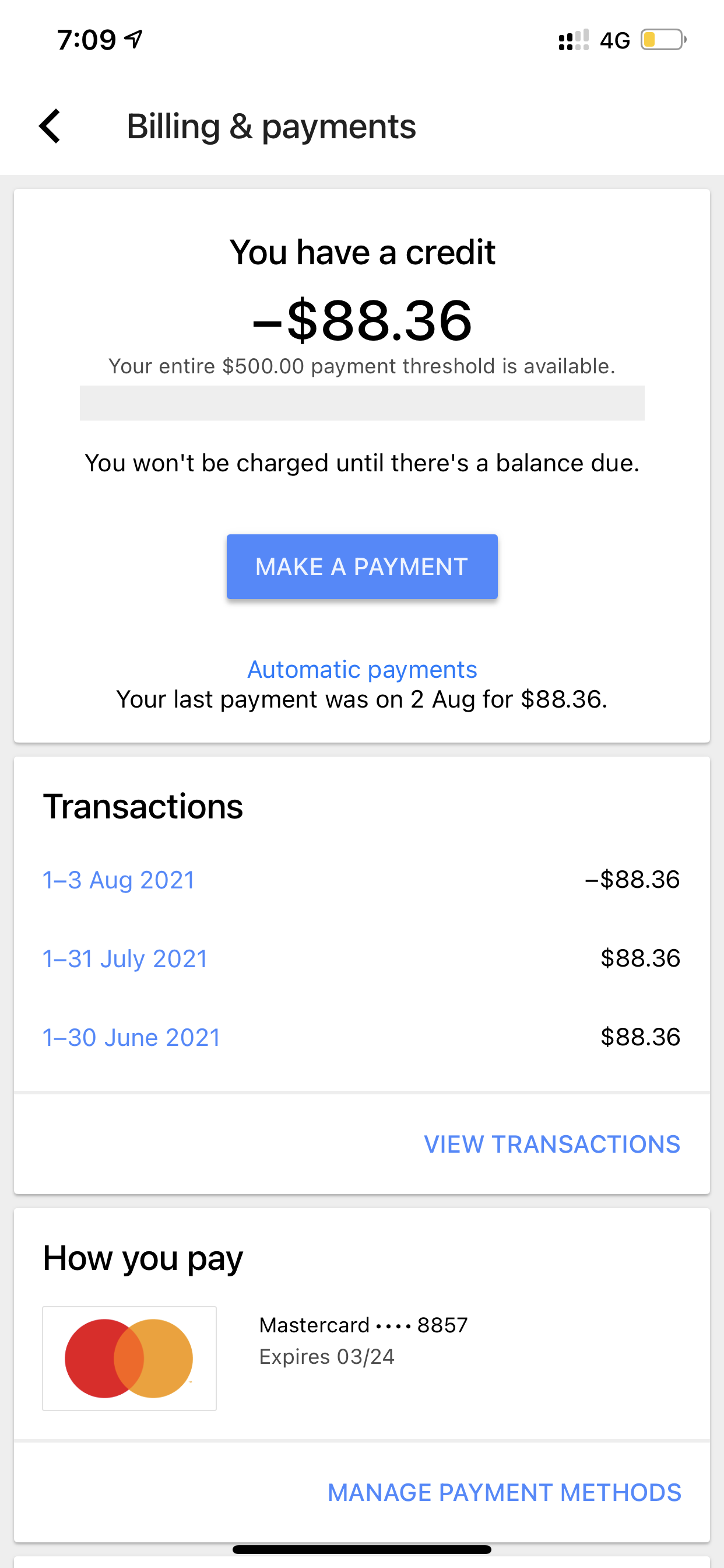Tap the Make a Payment button

tap(362, 566)
